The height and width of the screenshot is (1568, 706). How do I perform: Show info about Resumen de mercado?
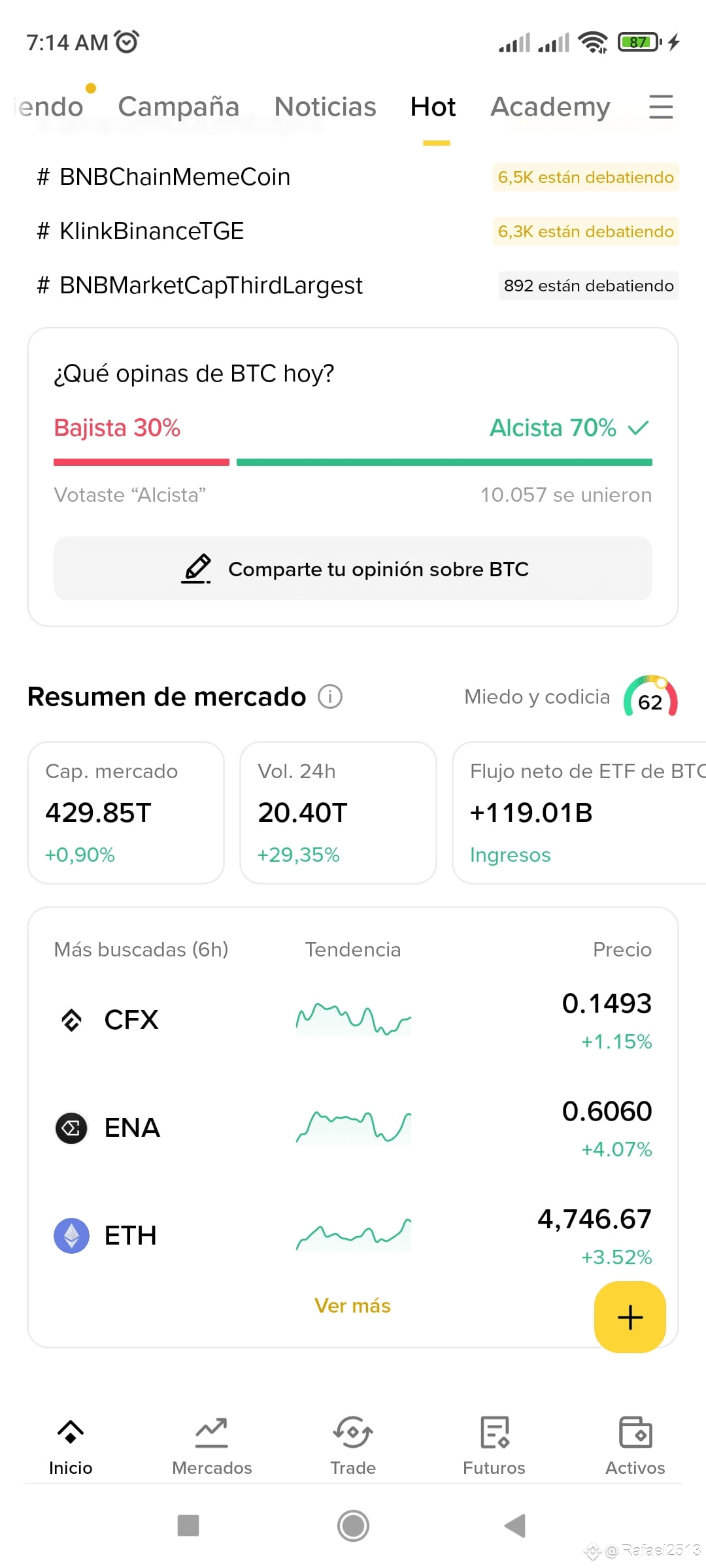click(330, 696)
